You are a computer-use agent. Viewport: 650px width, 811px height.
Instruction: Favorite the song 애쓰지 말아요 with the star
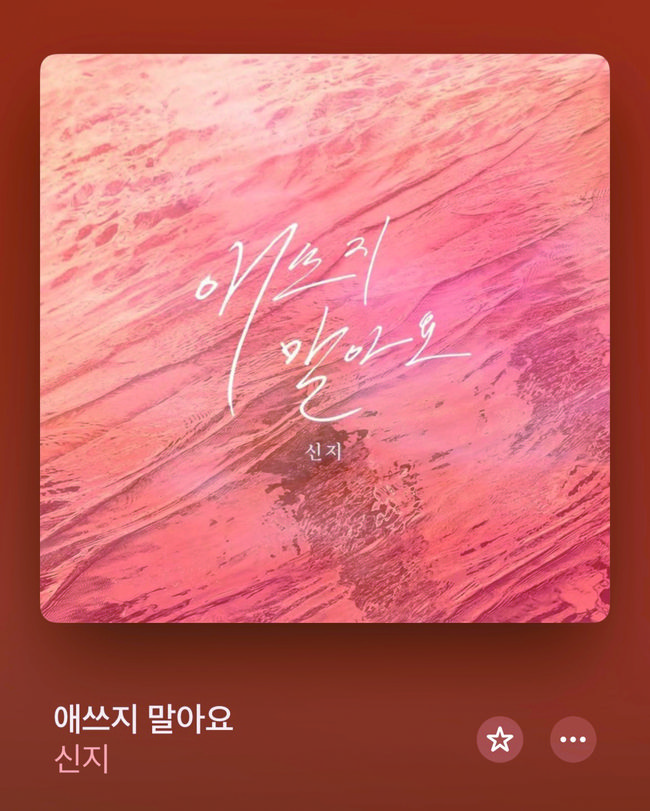(499, 740)
